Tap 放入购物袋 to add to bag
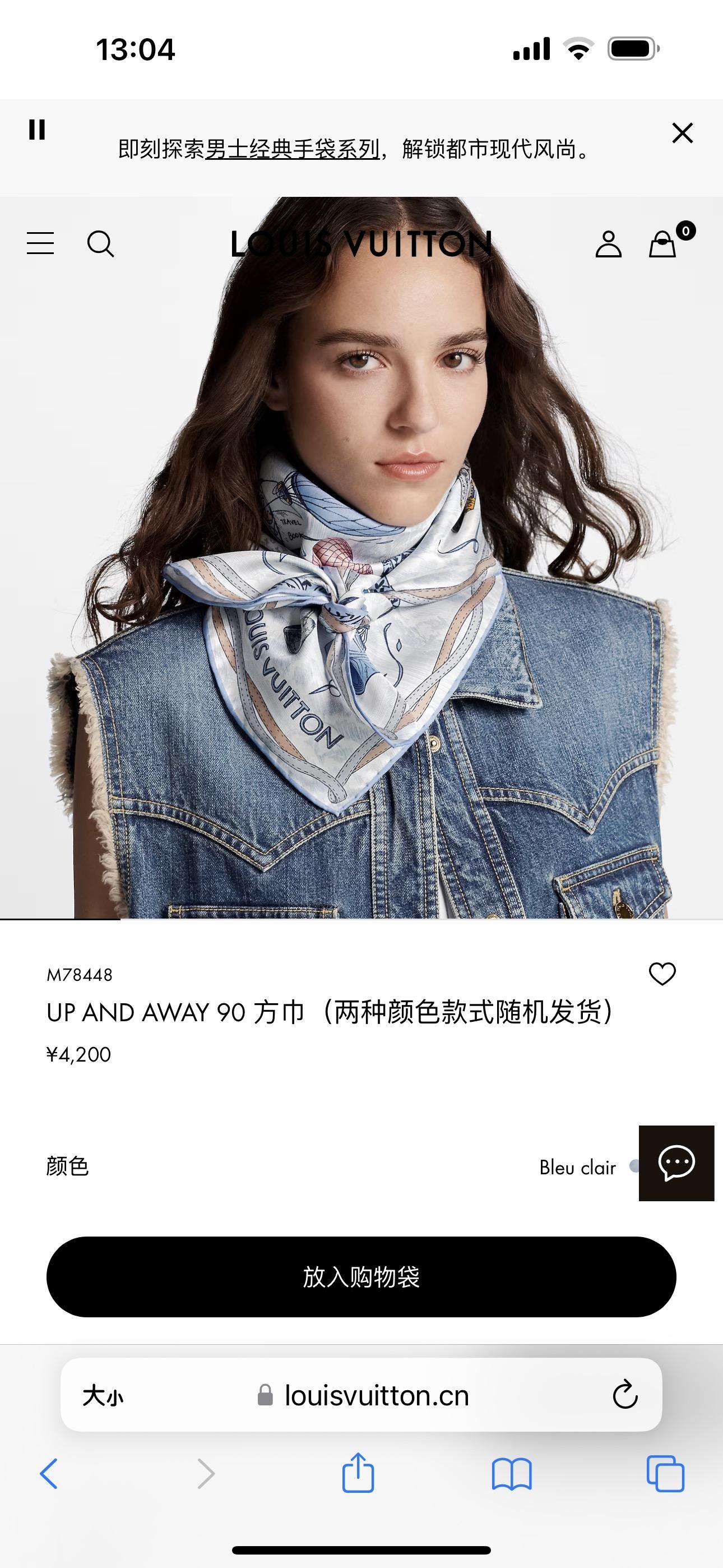The image size is (723, 1568). click(x=361, y=1276)
